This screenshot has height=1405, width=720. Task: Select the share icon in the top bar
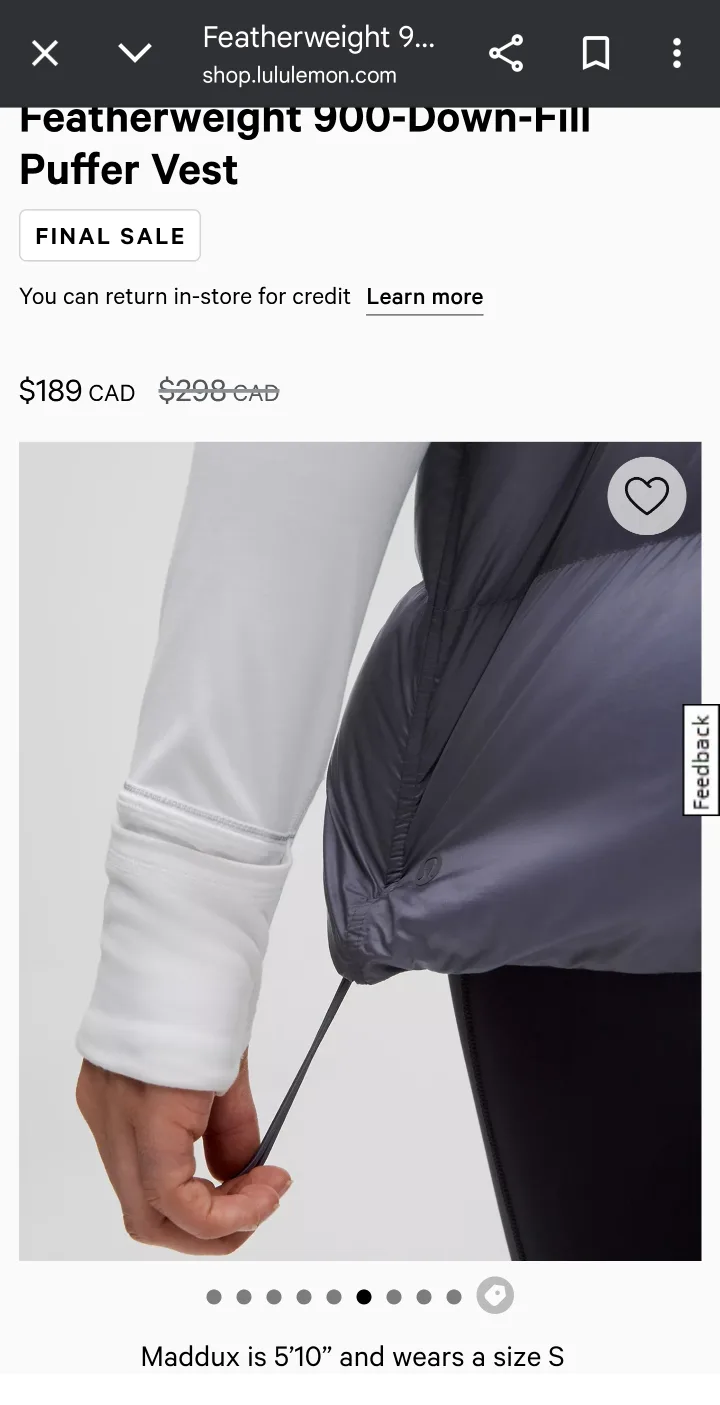[506, 53]
